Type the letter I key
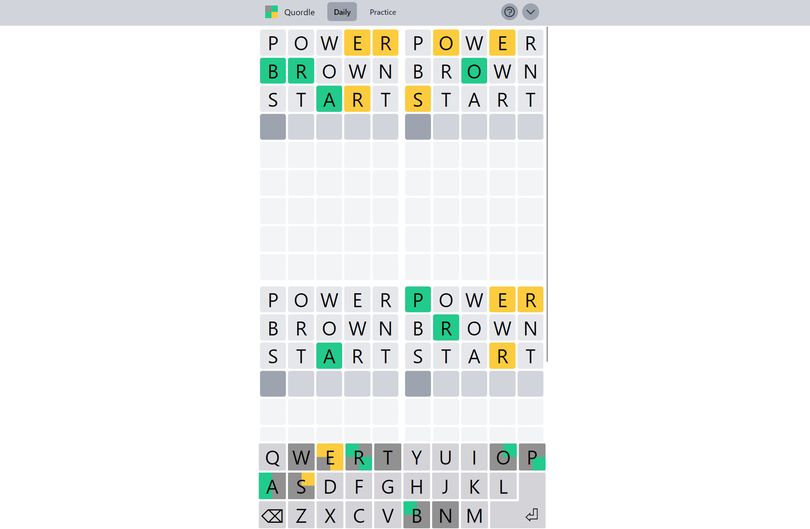Screen dimensions: 810x529 click(x=474, y=457)
